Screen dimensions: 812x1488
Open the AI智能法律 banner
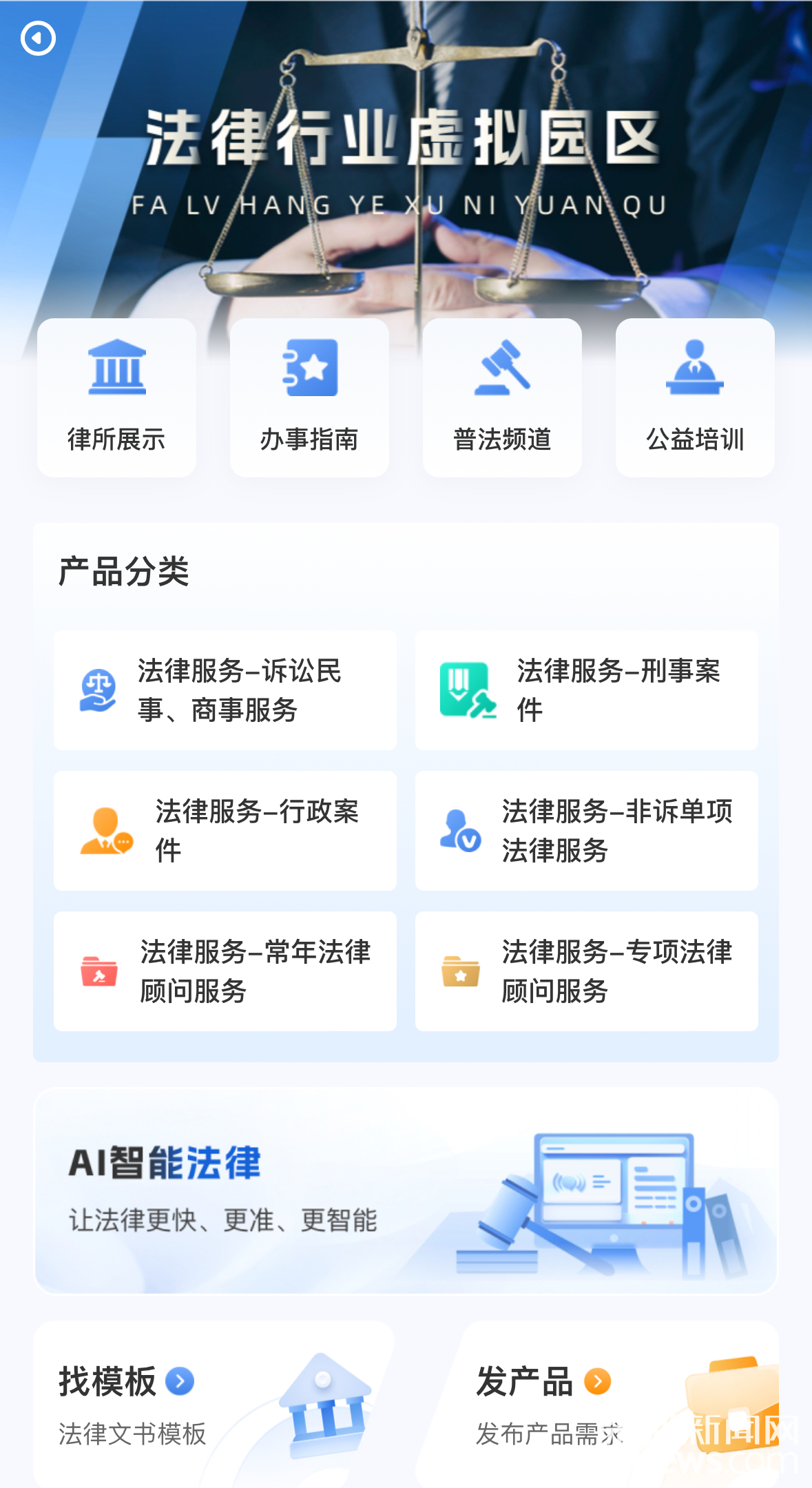tap(406, 1191)
